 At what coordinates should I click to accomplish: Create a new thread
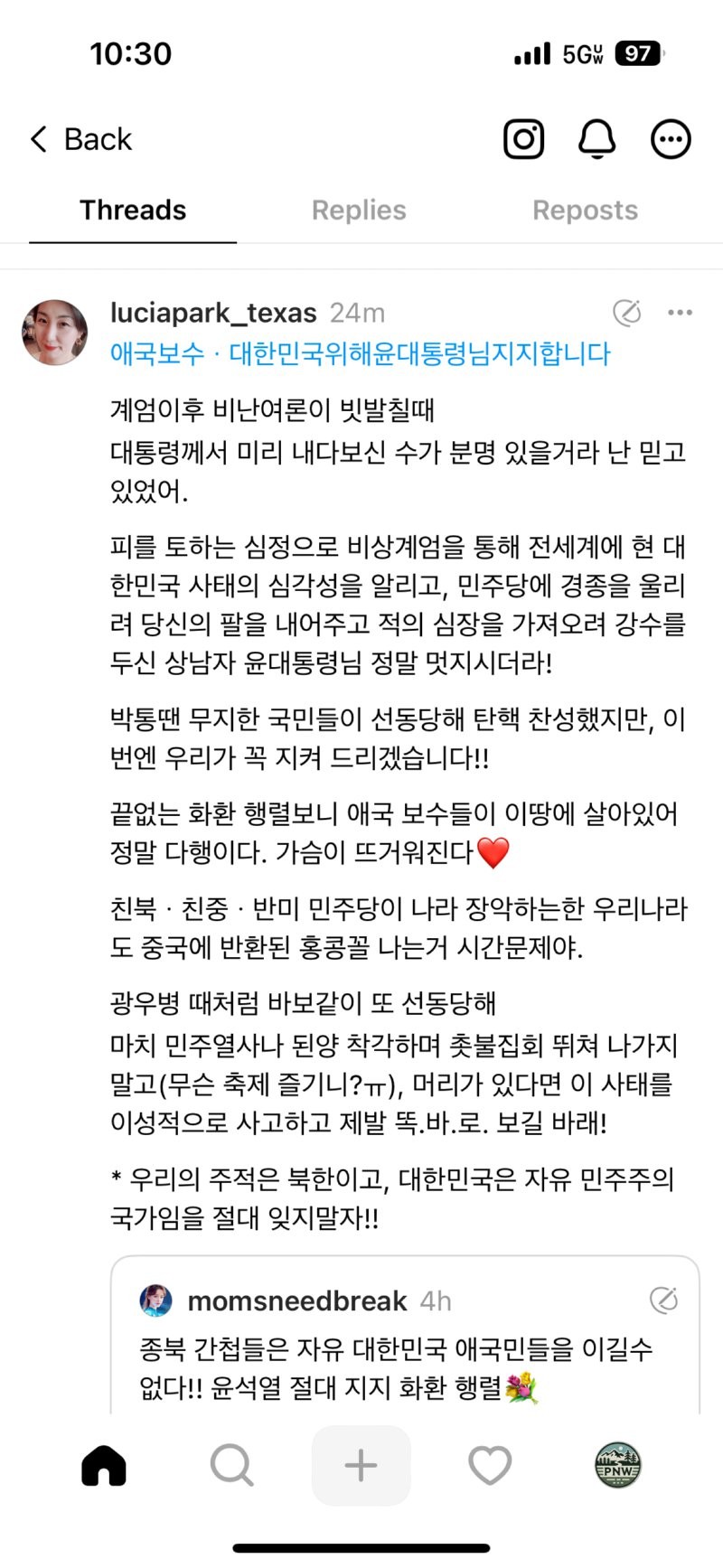(x=361, y=1465)
